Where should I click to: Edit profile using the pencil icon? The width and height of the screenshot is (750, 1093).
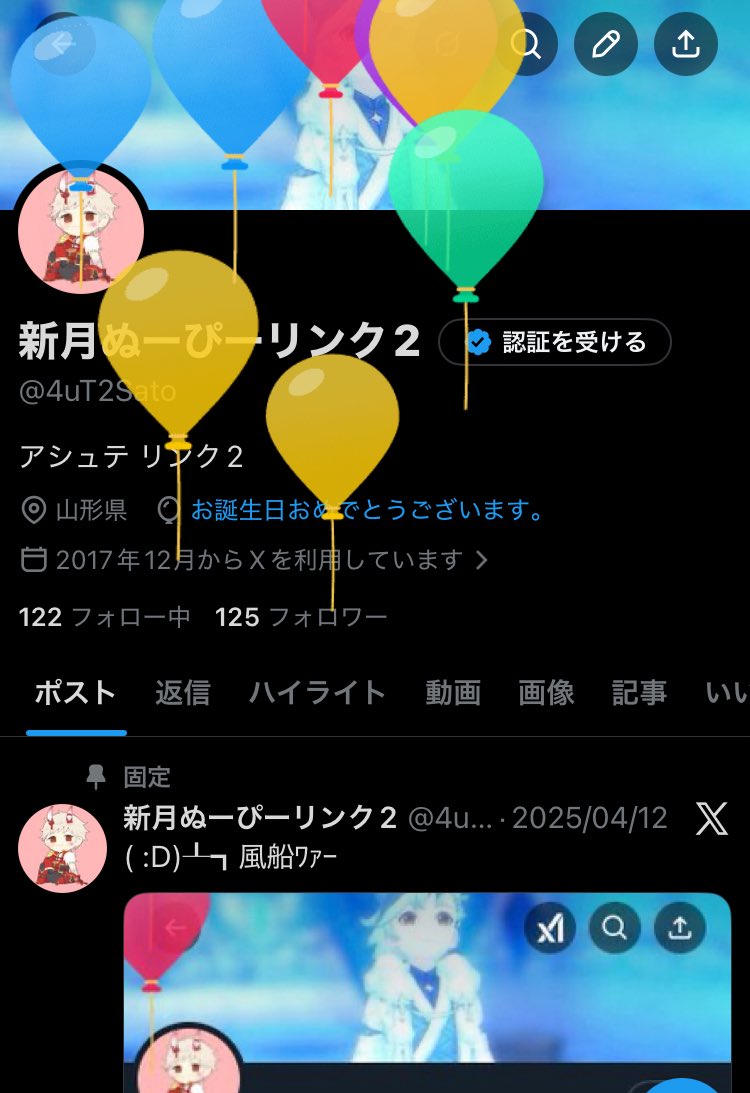[606, 44]
